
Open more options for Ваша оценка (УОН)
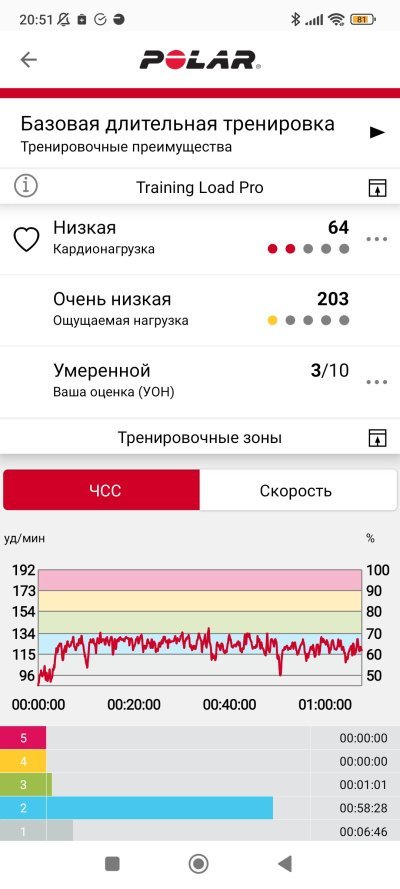377,382
